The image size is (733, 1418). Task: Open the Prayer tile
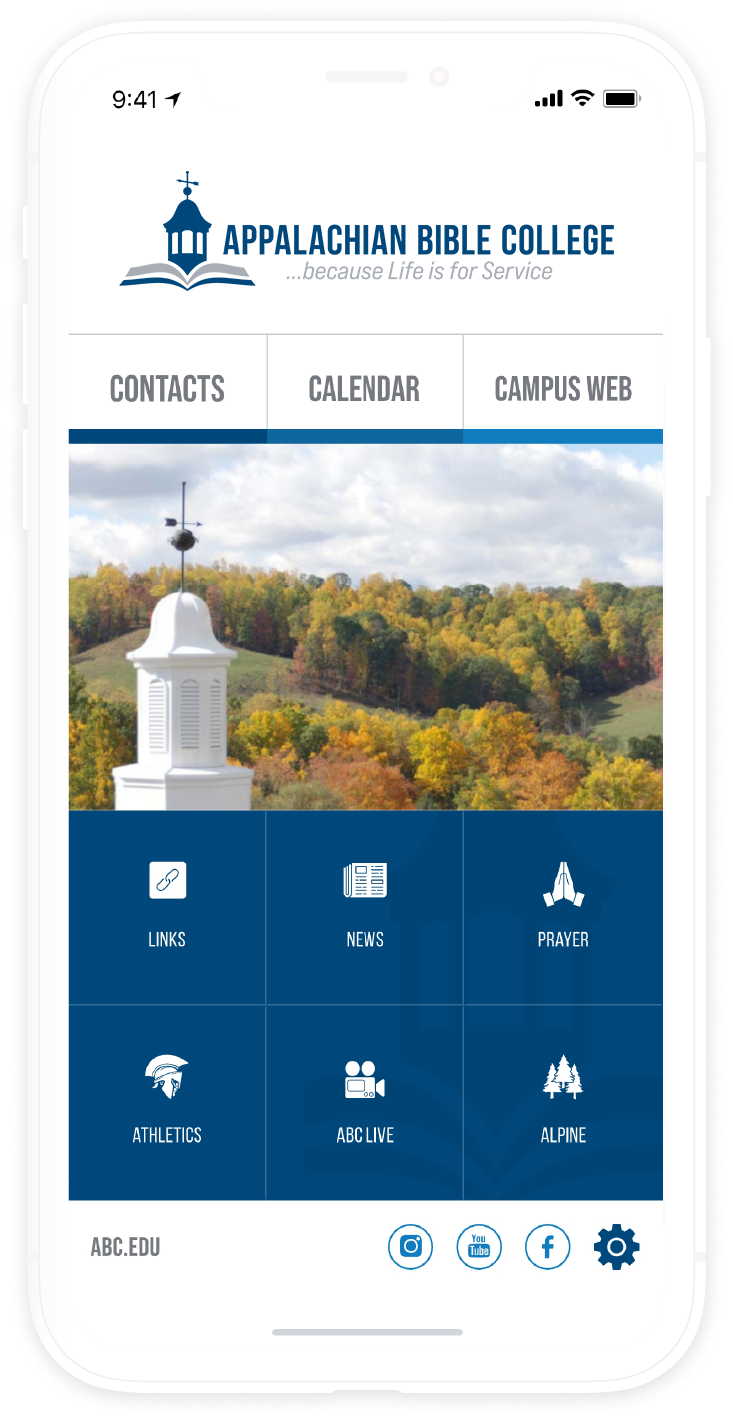[x=563, y=905]
